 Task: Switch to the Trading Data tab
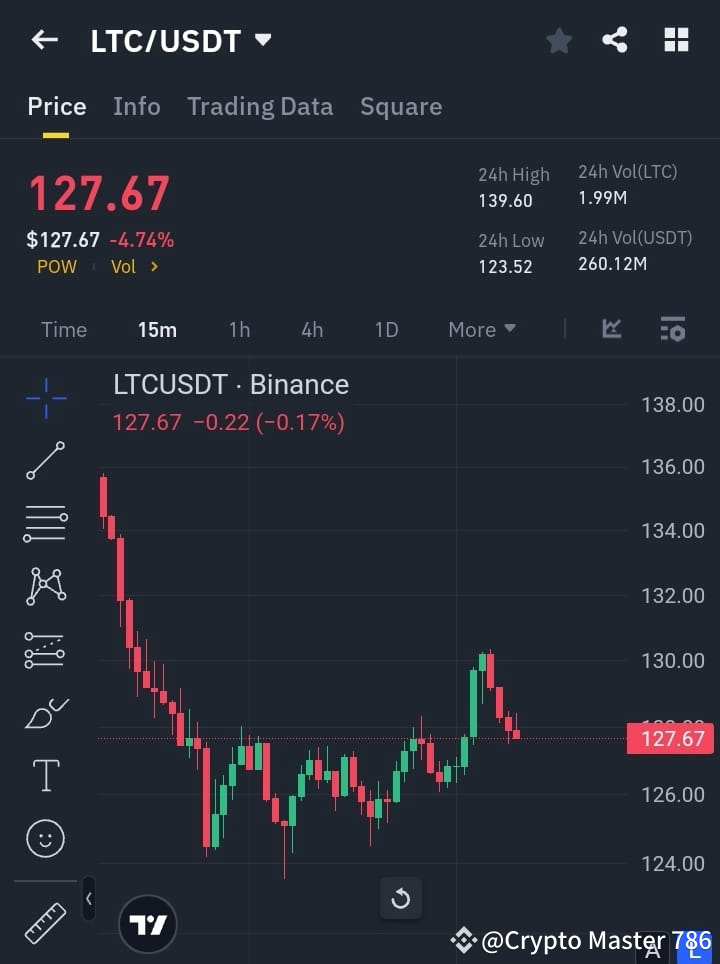click(260, 106)
